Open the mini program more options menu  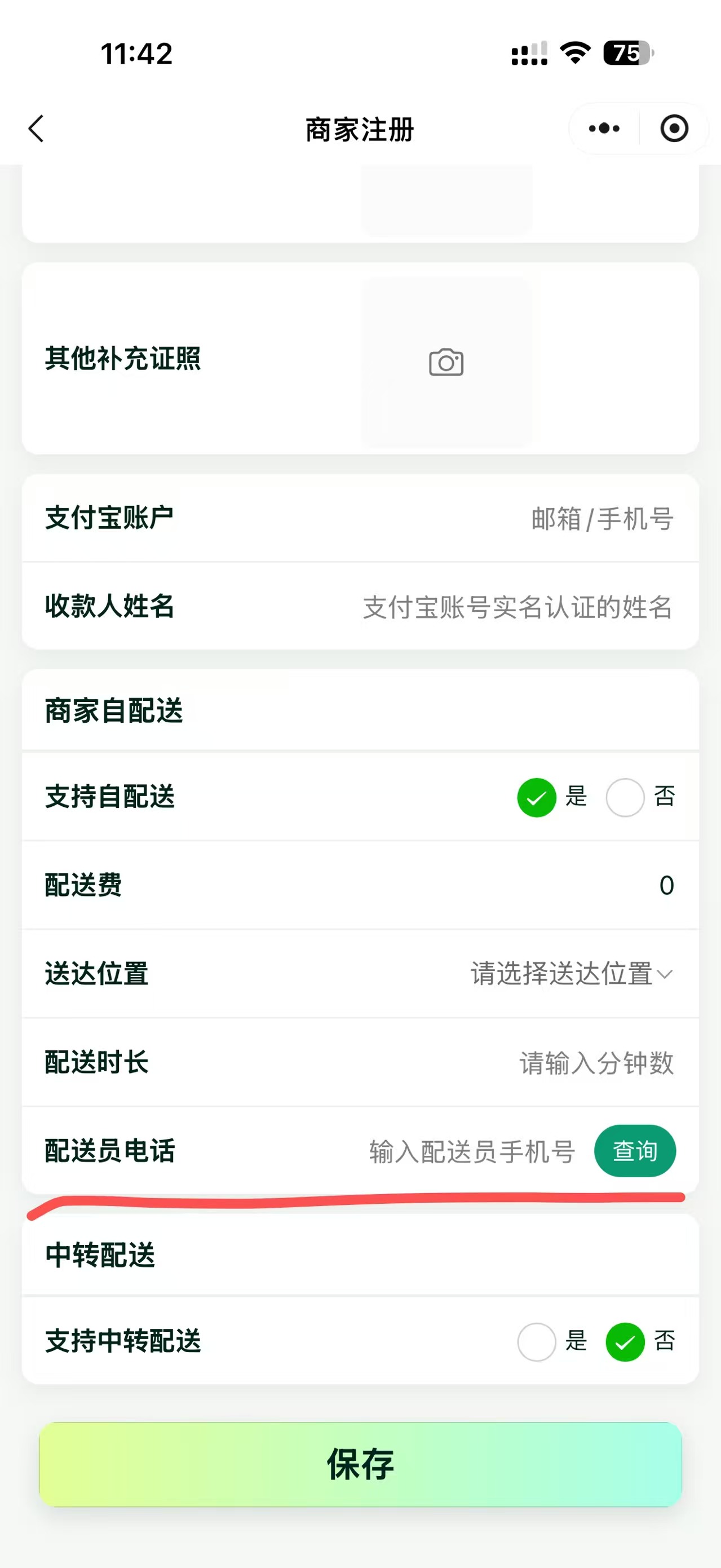(604, 129)
